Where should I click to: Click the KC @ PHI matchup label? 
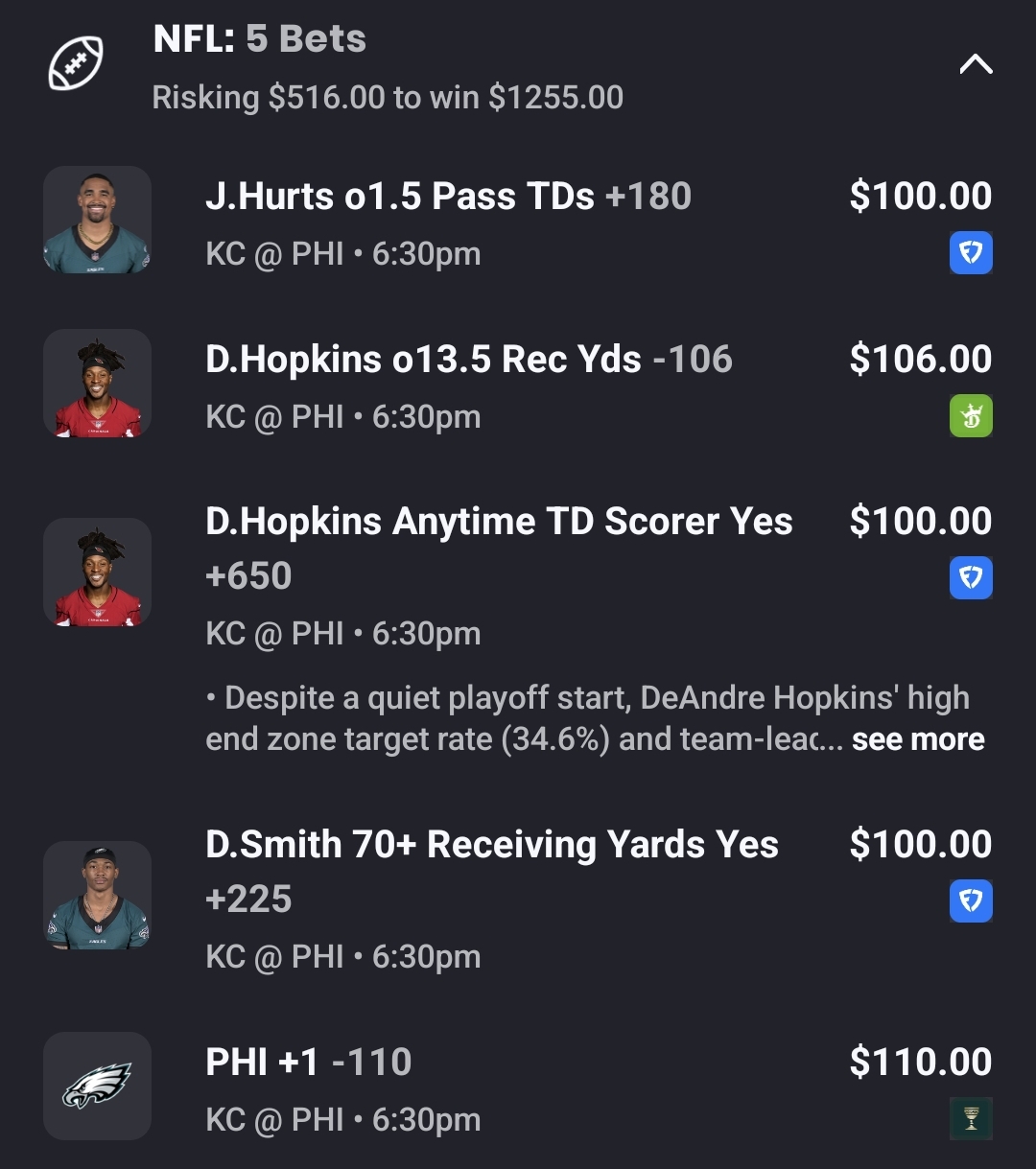pos(342,253)
